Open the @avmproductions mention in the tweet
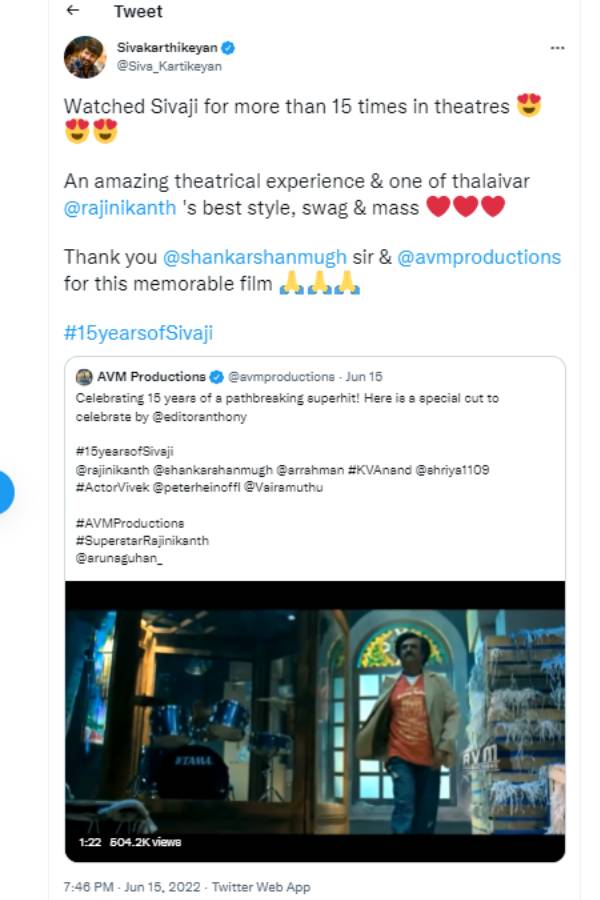Image resolution: width=600 pixels, height=900 pixels. pos(479,257)
